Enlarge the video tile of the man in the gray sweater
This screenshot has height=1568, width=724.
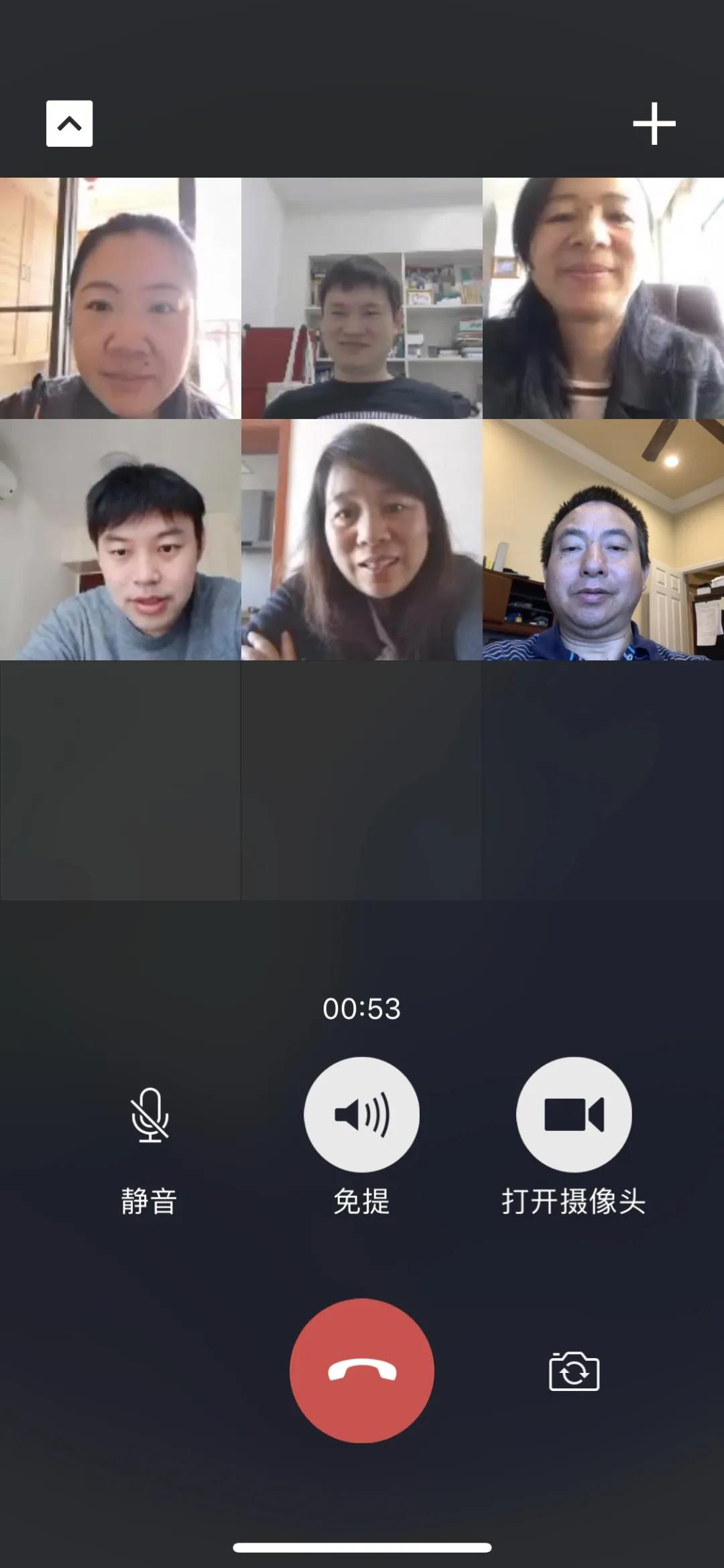[x=121, y=540]
